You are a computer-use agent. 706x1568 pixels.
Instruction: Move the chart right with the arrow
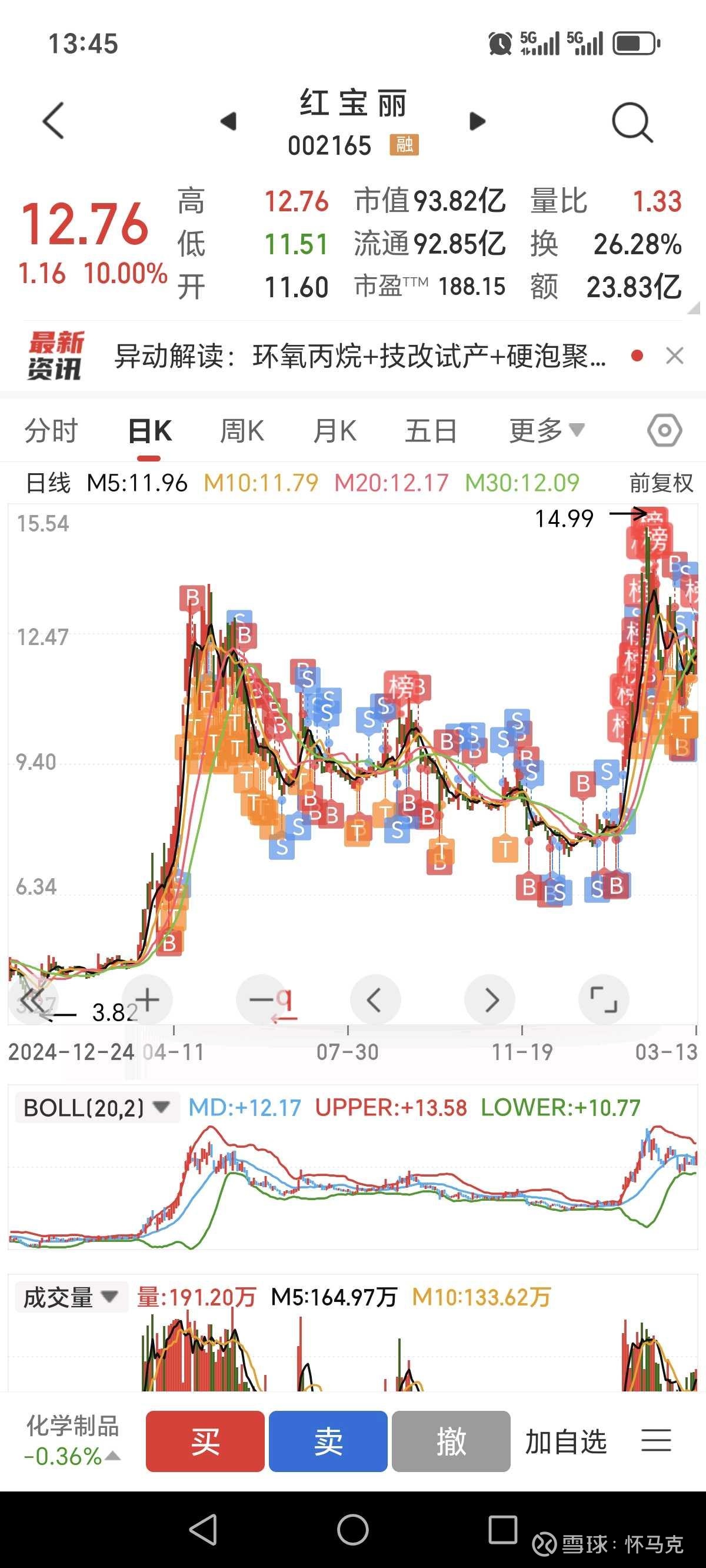[491, 1000]
